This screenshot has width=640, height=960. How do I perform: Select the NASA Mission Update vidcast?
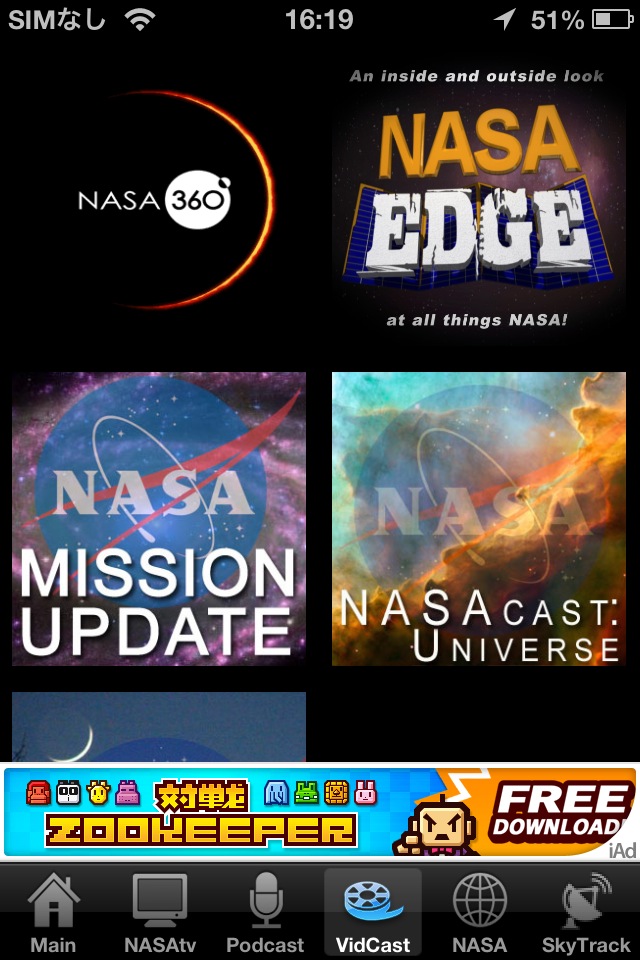click(x=158, y=518)
